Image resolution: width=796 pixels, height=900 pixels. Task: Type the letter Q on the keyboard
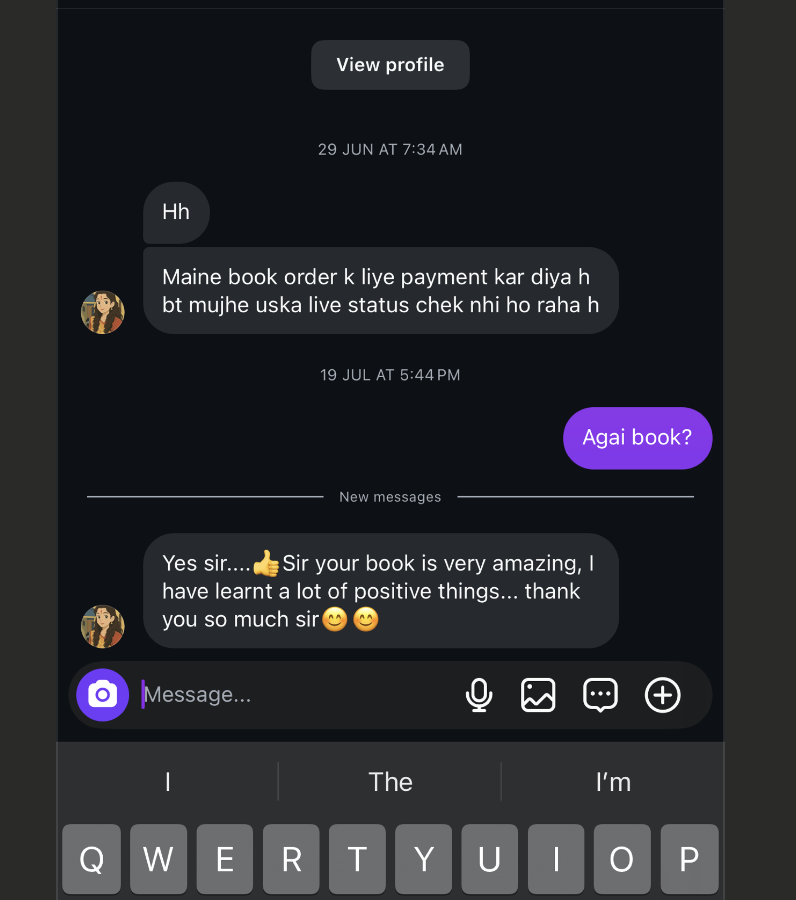[91, 859]
